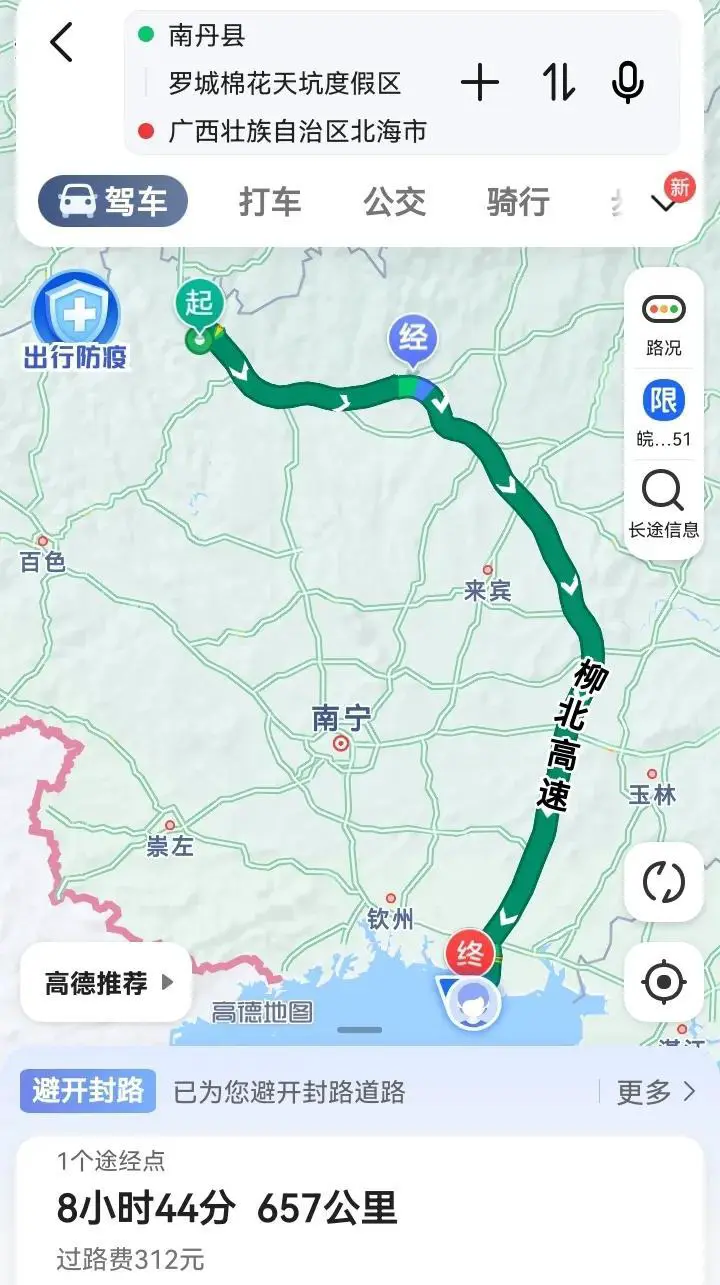Refresh the route
The image size is (720, 1285).
(663, 882)
